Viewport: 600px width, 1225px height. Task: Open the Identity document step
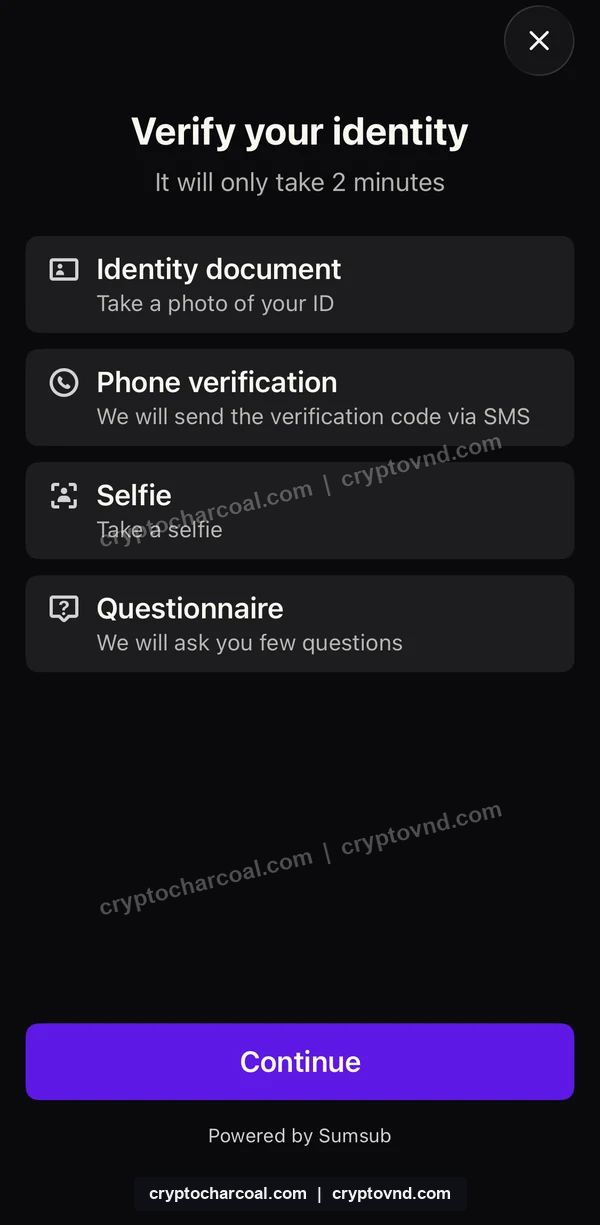tap(300, 284)
